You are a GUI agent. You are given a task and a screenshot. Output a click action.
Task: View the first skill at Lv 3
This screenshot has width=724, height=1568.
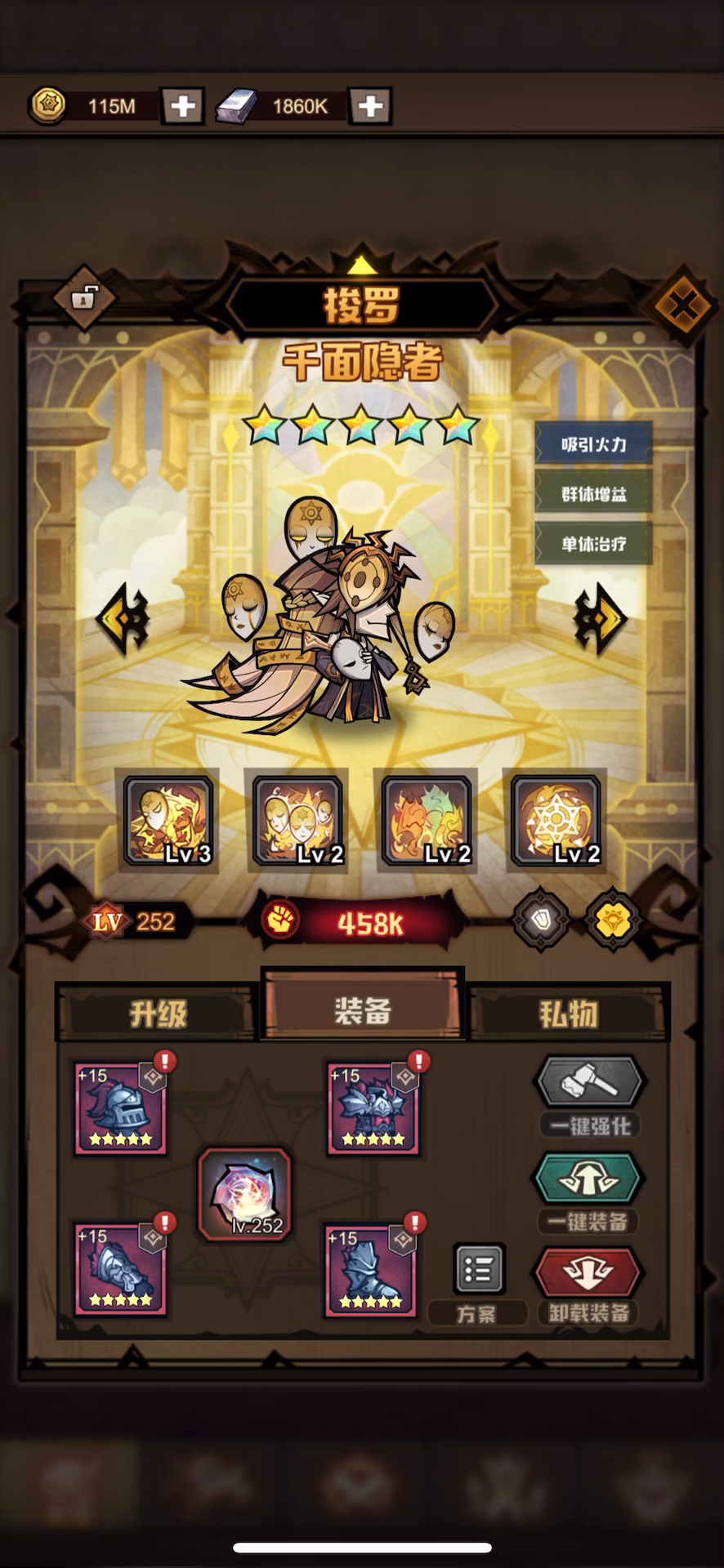tap(169, 821)
